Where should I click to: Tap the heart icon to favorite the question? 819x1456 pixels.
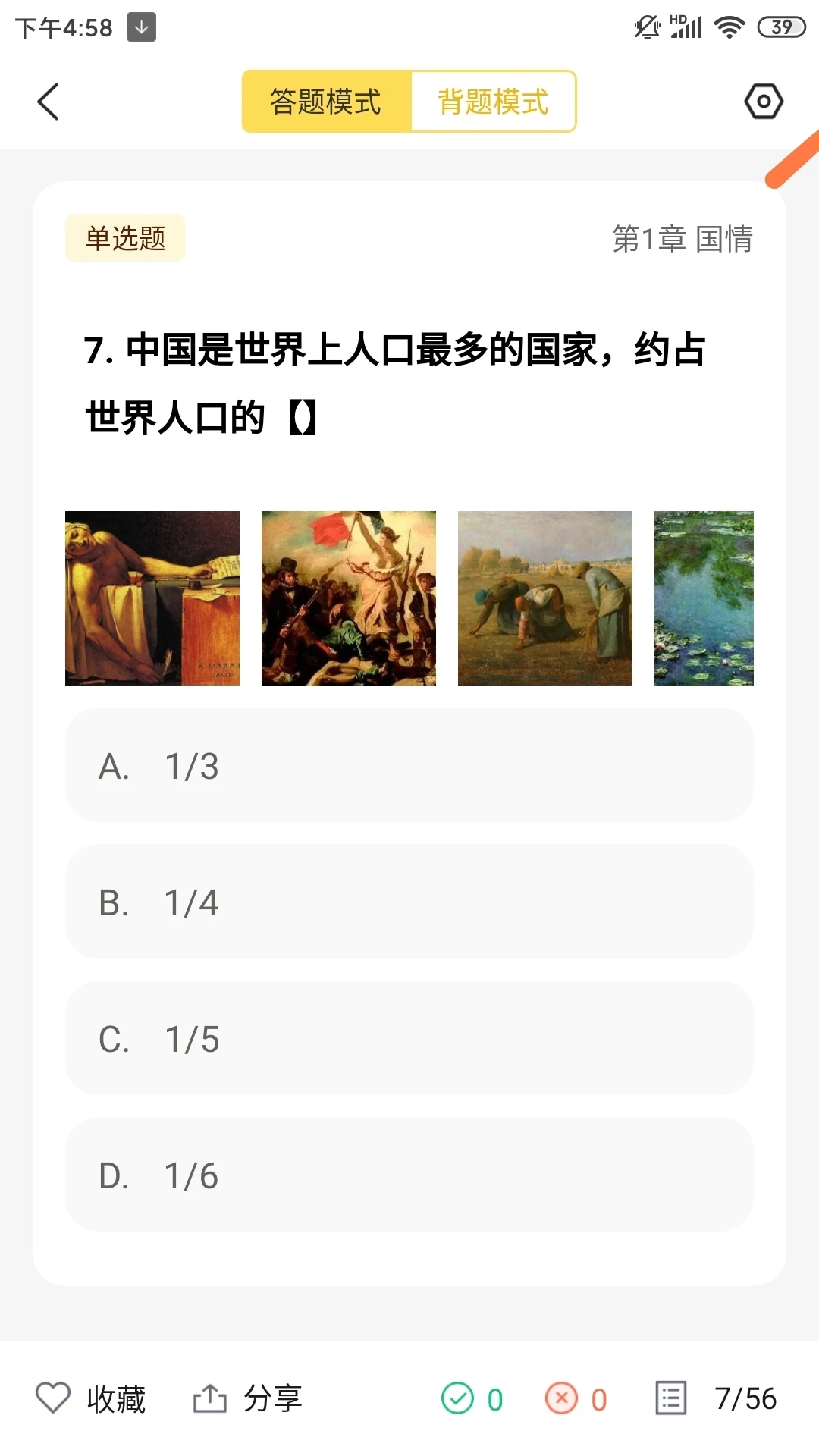tap(53, 1400)
